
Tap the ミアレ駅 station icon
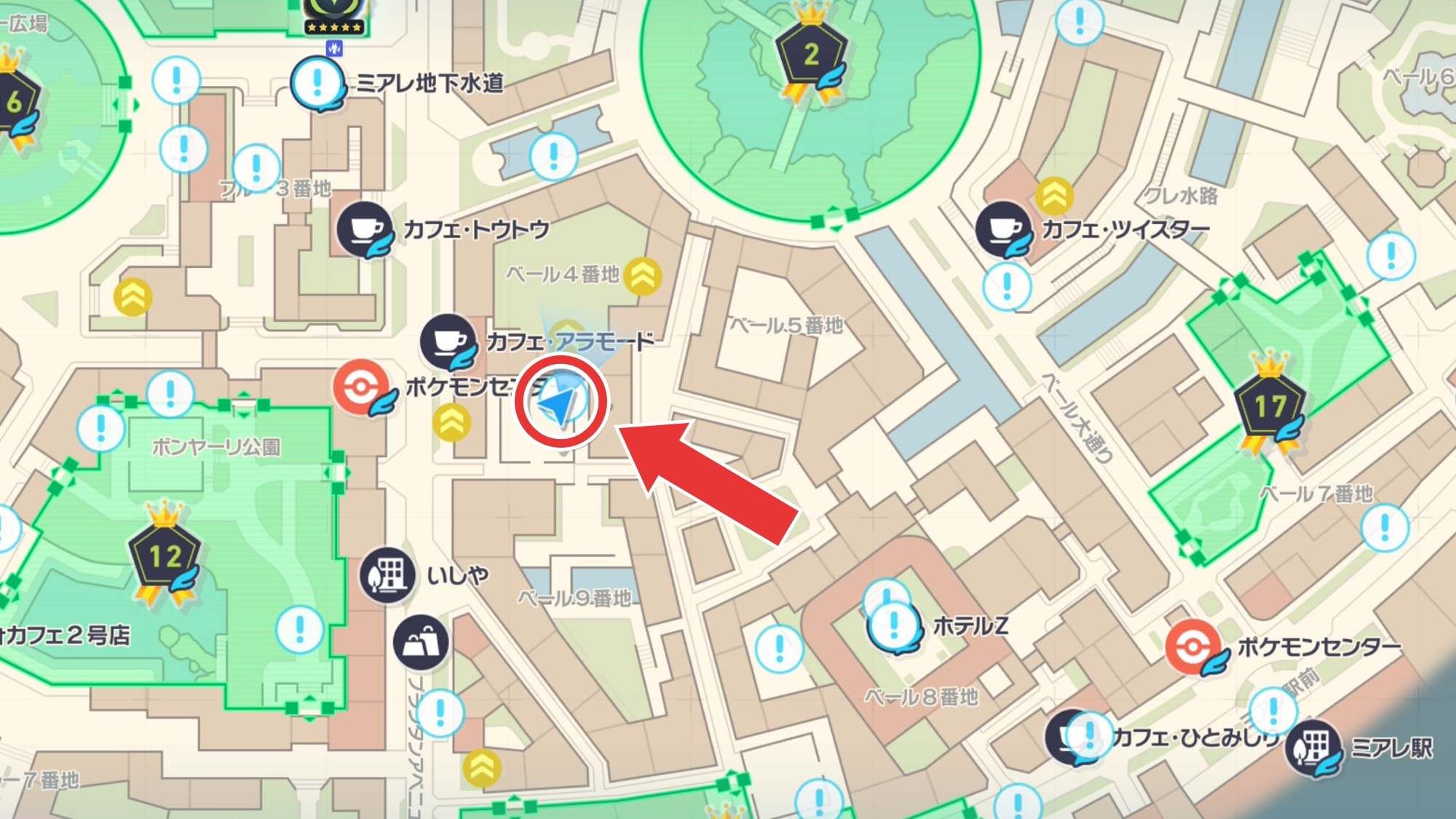tap(1313, 748)
